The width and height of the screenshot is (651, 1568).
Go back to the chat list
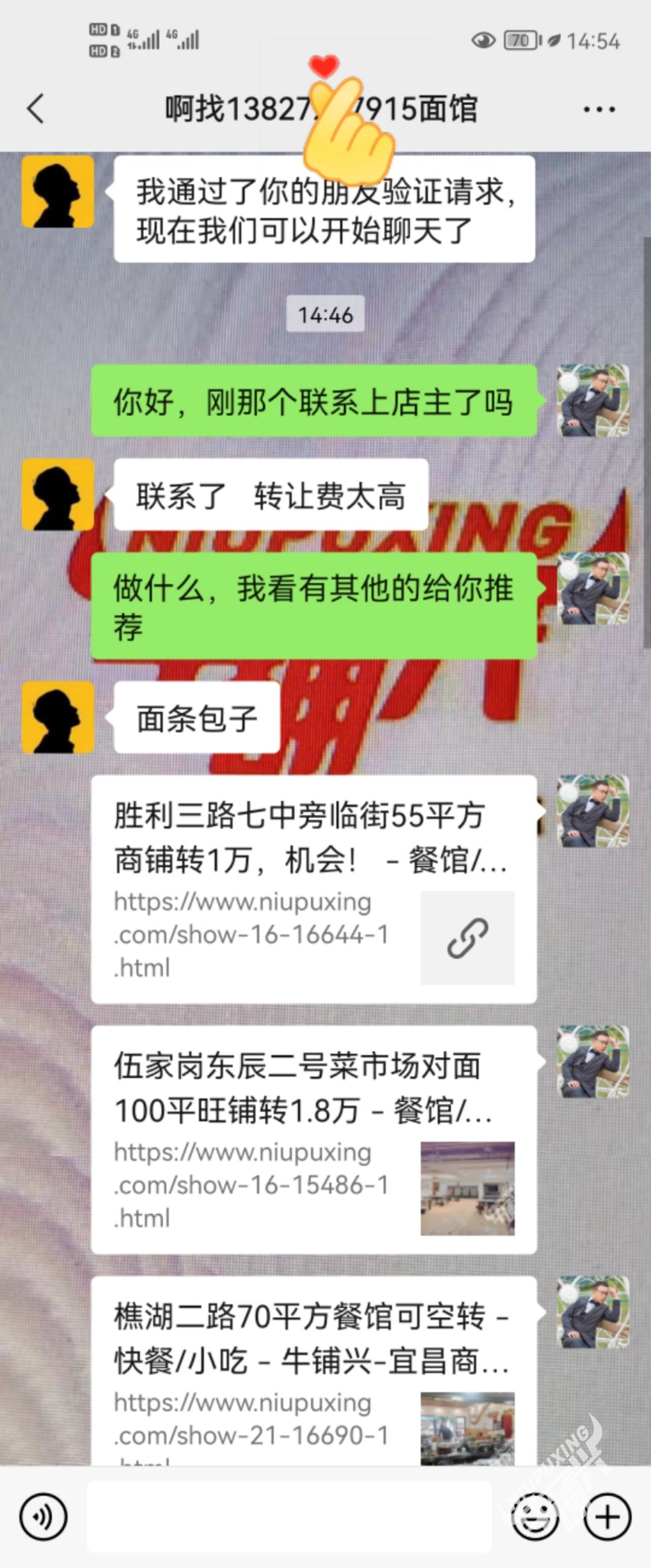(36, 109)
